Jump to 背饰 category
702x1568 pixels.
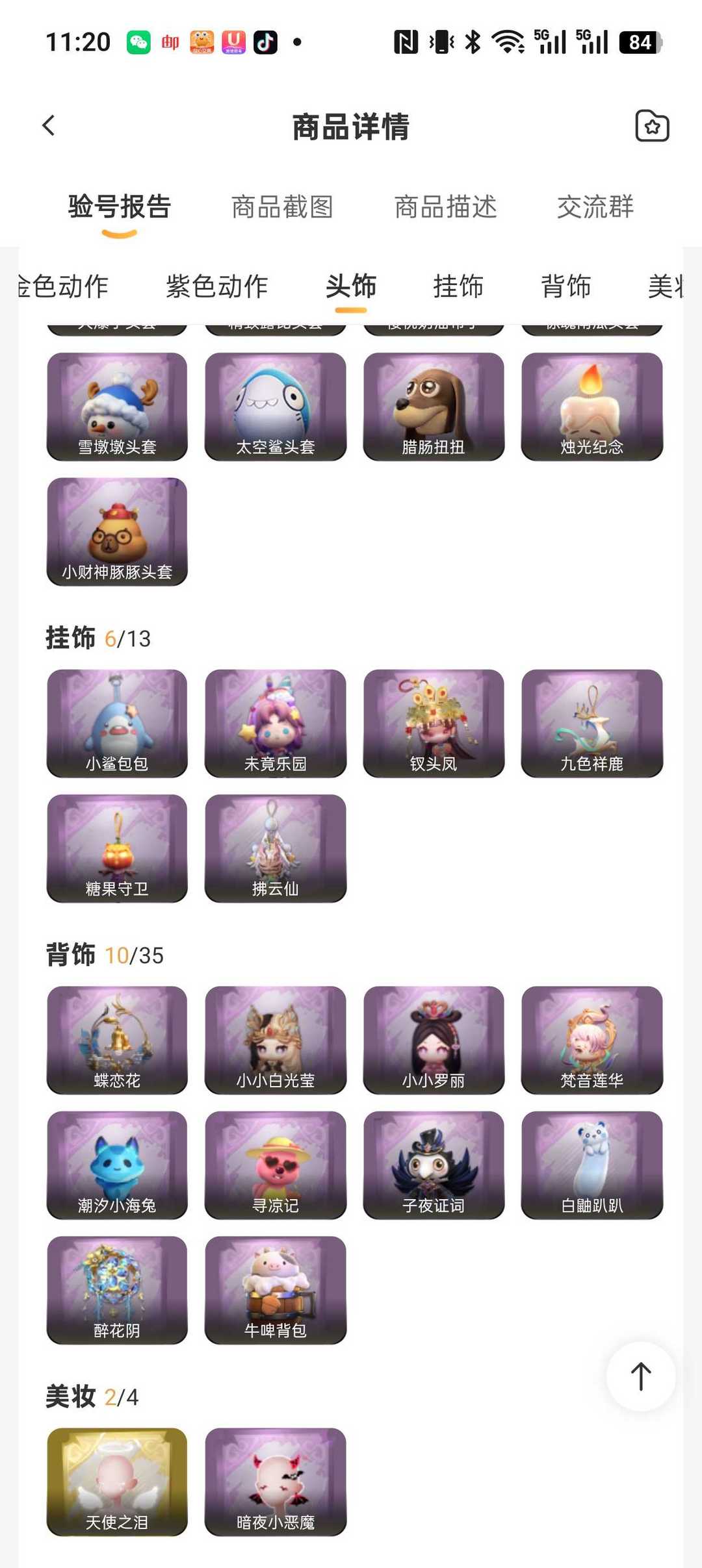tap(565, 286)
